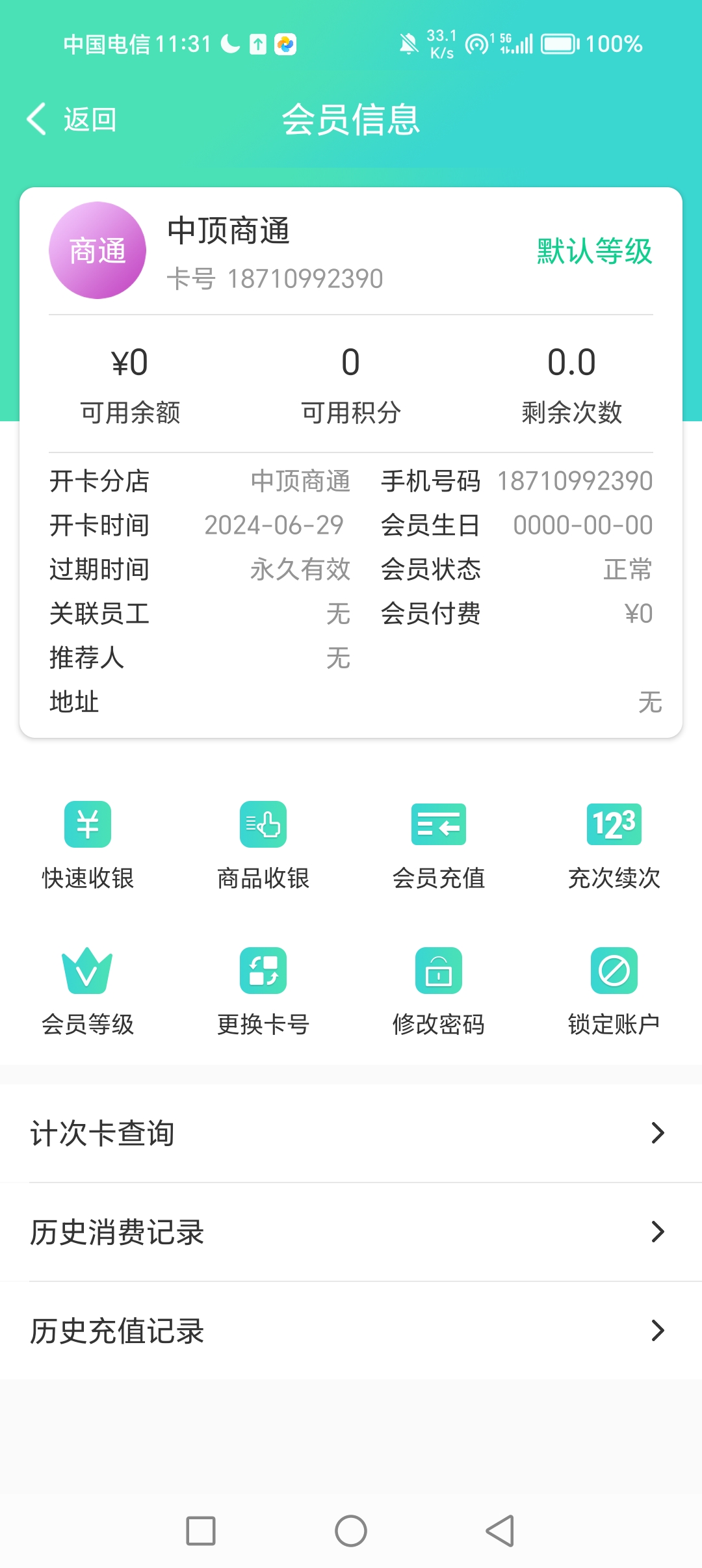Tap 更换卡号 to change card number
Viewport: 702px width, 1568px height.
tap(263, 991)
